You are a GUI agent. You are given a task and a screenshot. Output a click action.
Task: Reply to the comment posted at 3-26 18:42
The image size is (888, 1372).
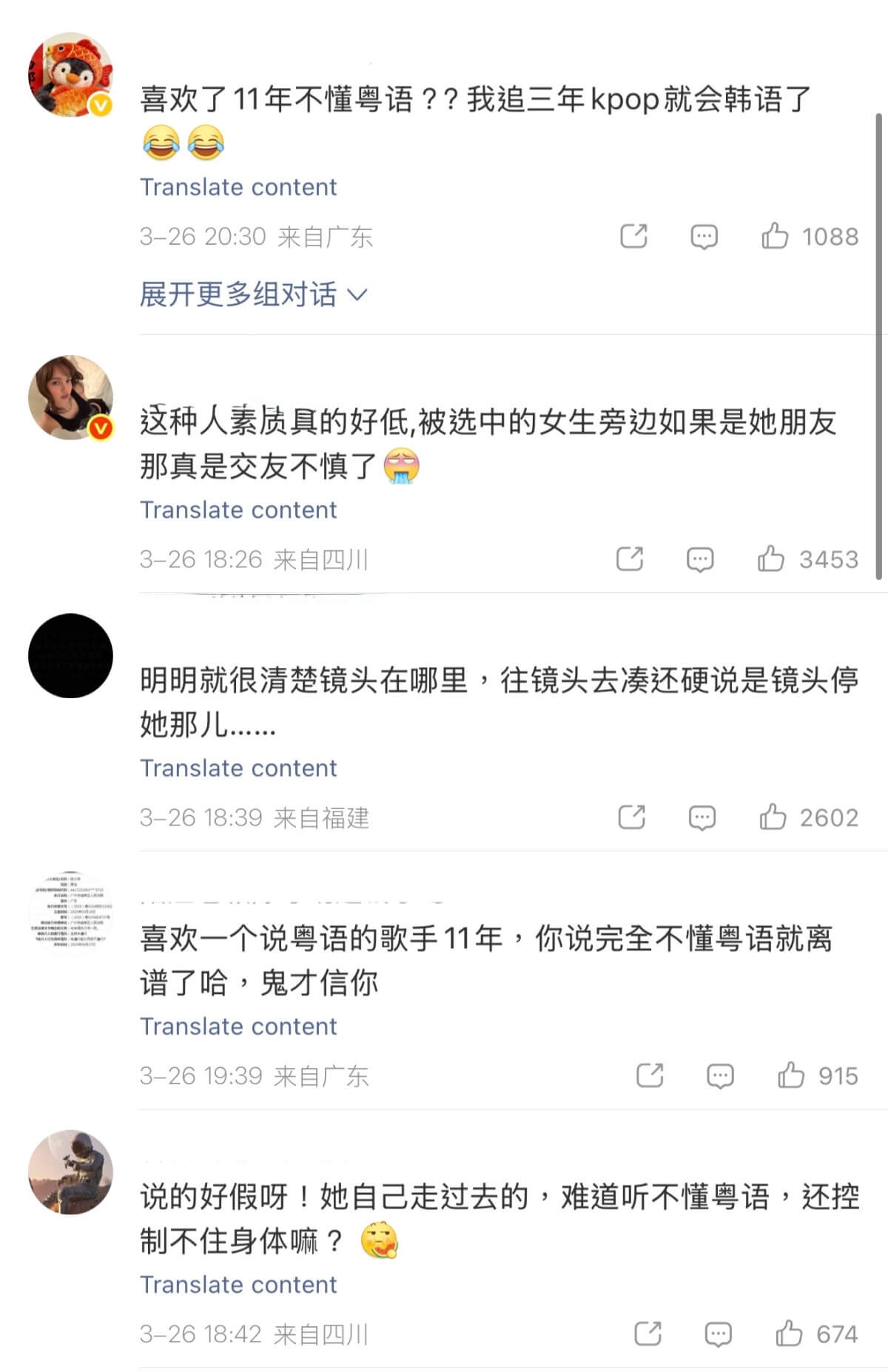click(718, 1334)
